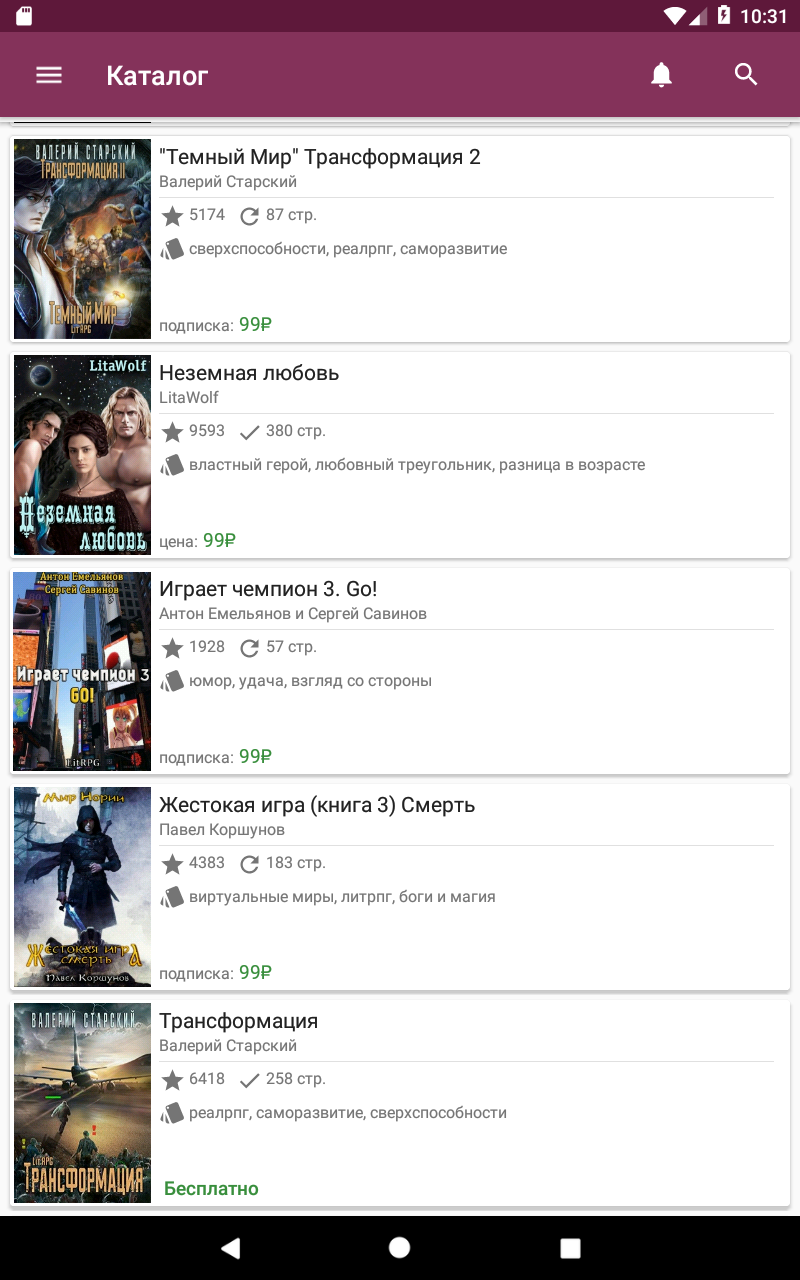Open the navigation drawer menu
The width and height of the screenshot is (800, 1280).
click(x=49, y=75)
